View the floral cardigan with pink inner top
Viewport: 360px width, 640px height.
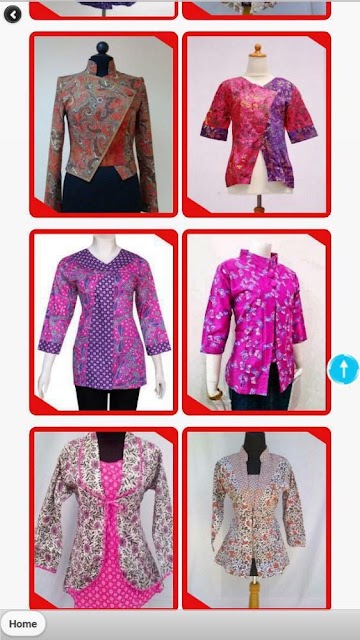click(x=104, y=518)
